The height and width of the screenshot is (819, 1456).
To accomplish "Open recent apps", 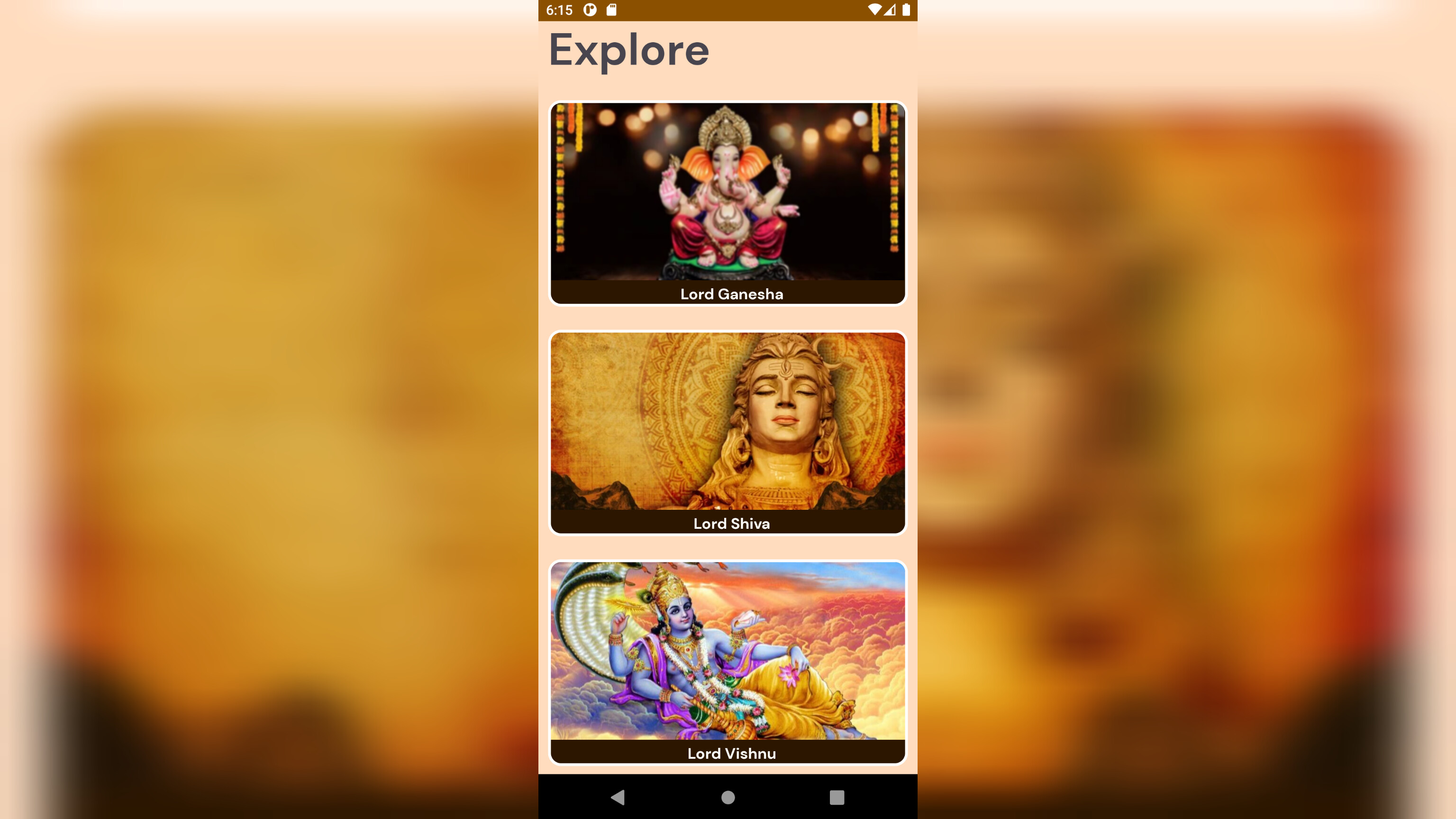I will click(x=837, y=798).
